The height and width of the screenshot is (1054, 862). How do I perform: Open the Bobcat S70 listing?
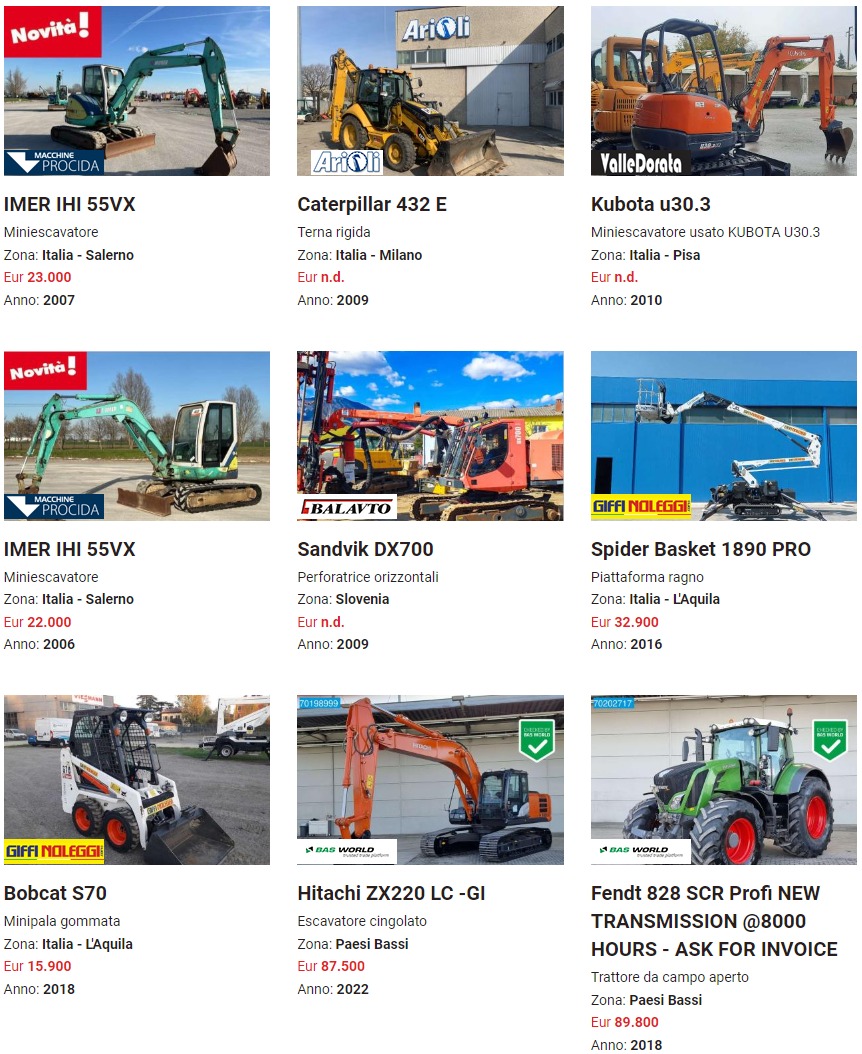pyautogui.click(x=55, y=893)
